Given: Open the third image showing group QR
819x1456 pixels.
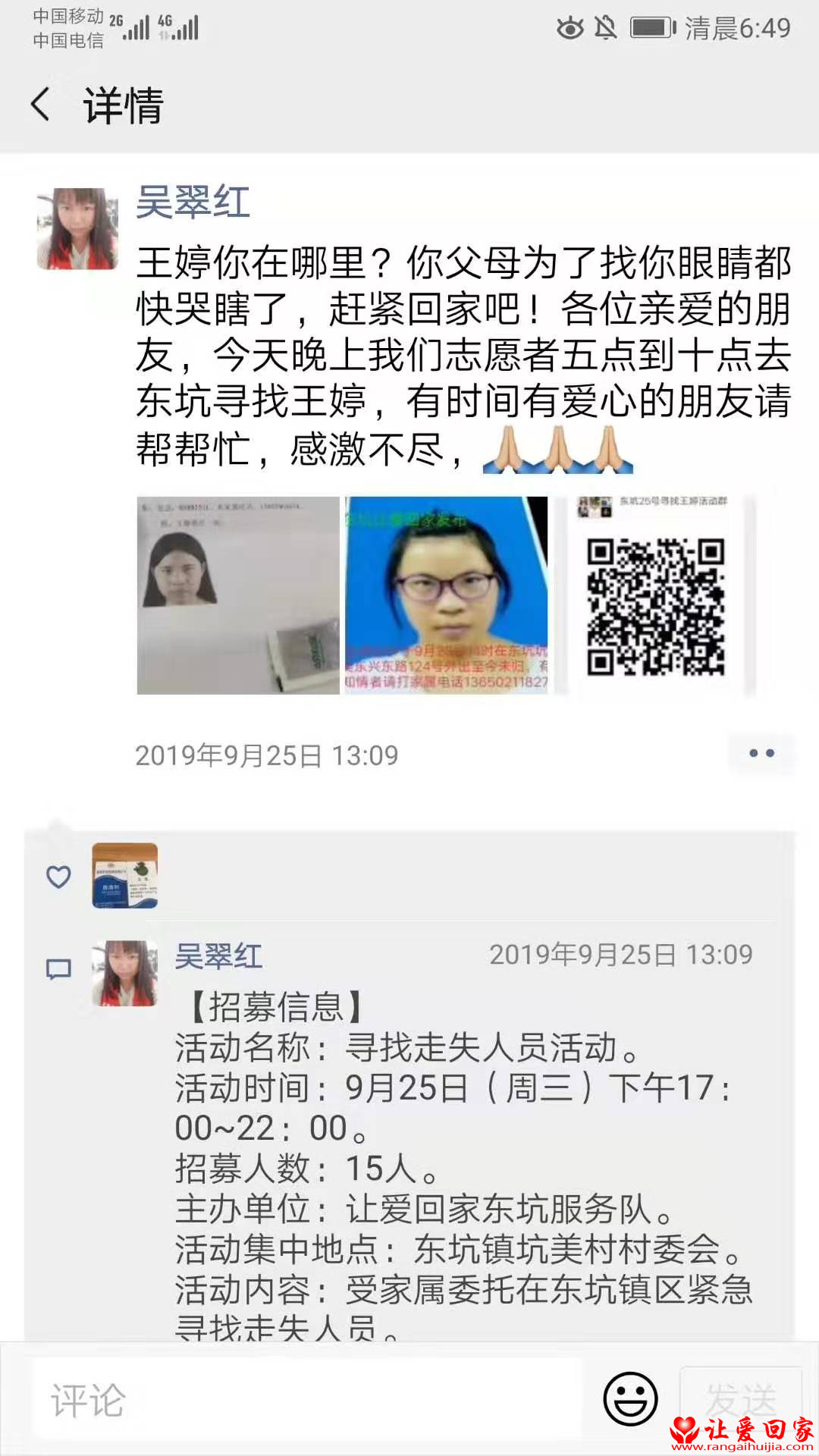Looking at the screenshot, I should (655, 595).
